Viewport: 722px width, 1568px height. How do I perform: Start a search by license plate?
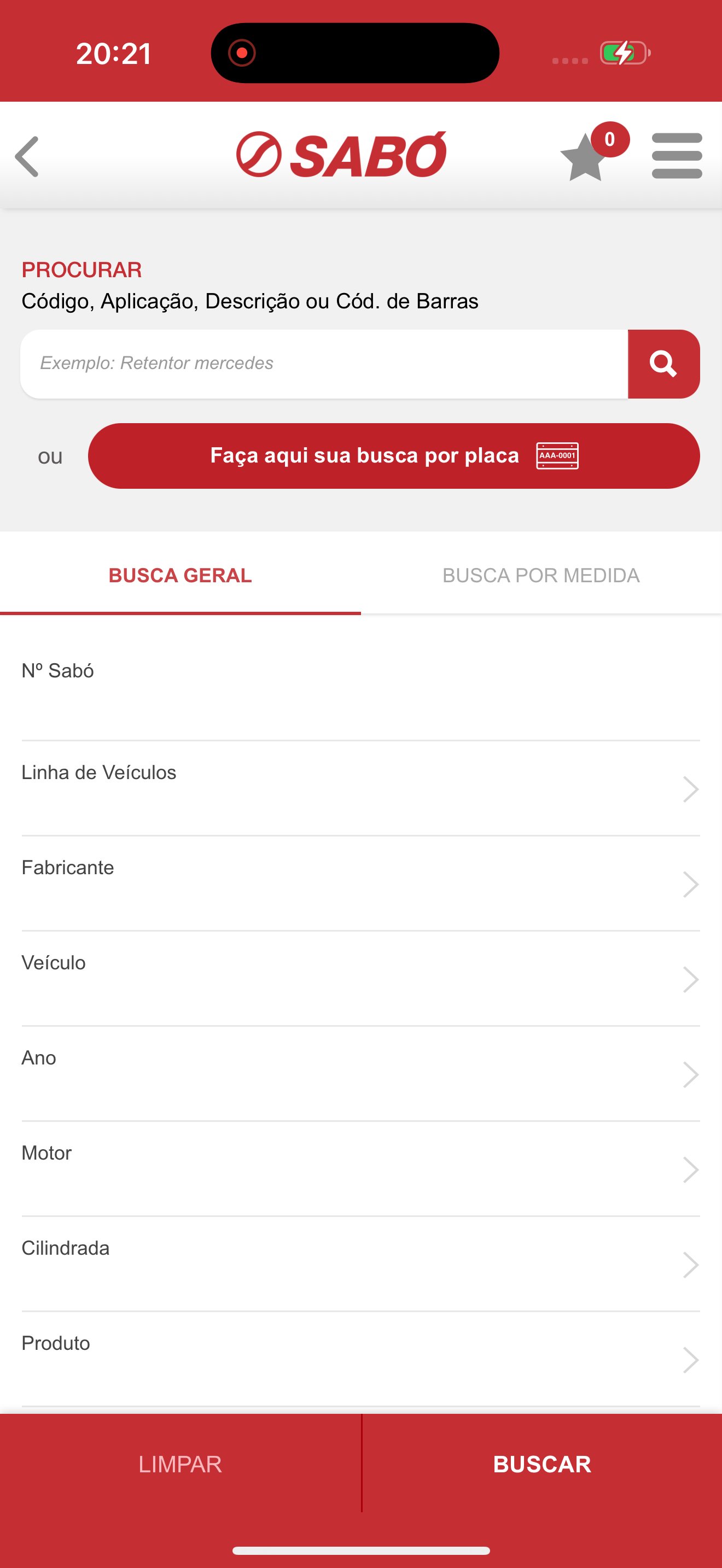click(393, 456)
